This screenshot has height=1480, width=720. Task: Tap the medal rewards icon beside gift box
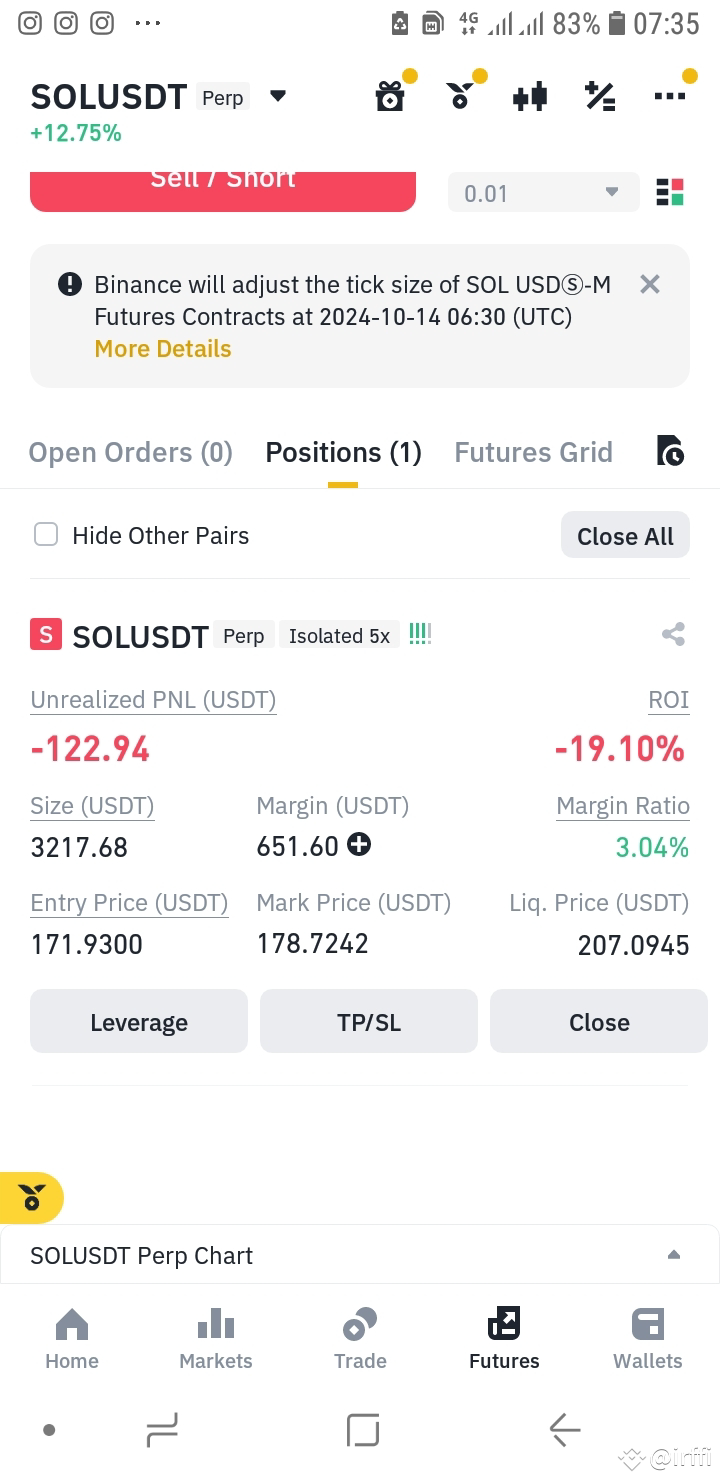460,95
